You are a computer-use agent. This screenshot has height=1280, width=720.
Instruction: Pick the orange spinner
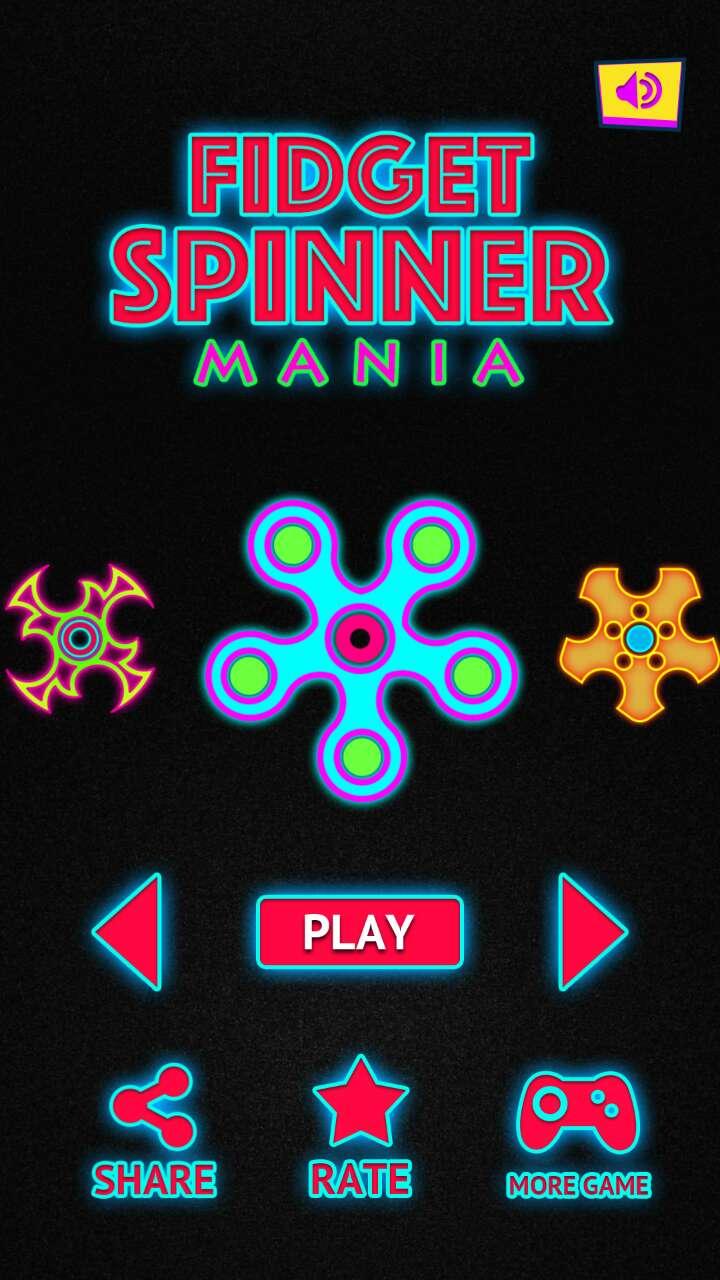tap(639, 642)
